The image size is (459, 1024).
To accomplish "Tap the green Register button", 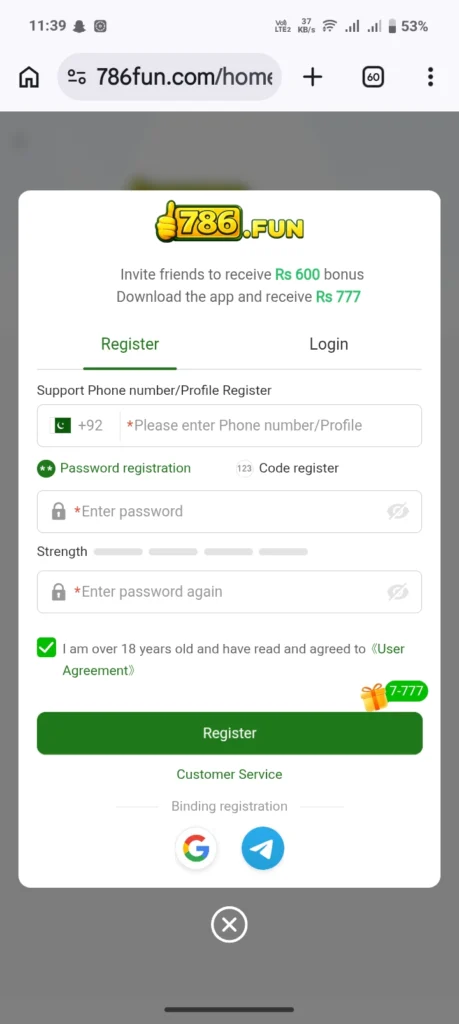I will pos(229,733).
